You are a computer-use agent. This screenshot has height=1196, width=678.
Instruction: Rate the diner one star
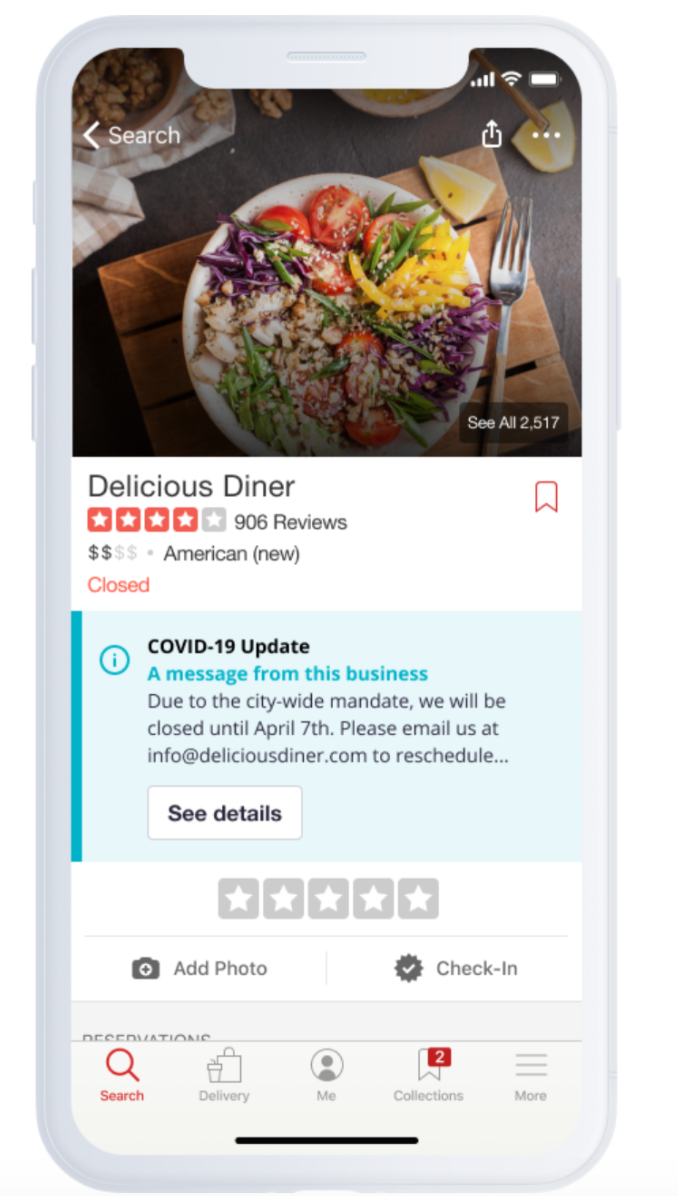coord(238,899)
